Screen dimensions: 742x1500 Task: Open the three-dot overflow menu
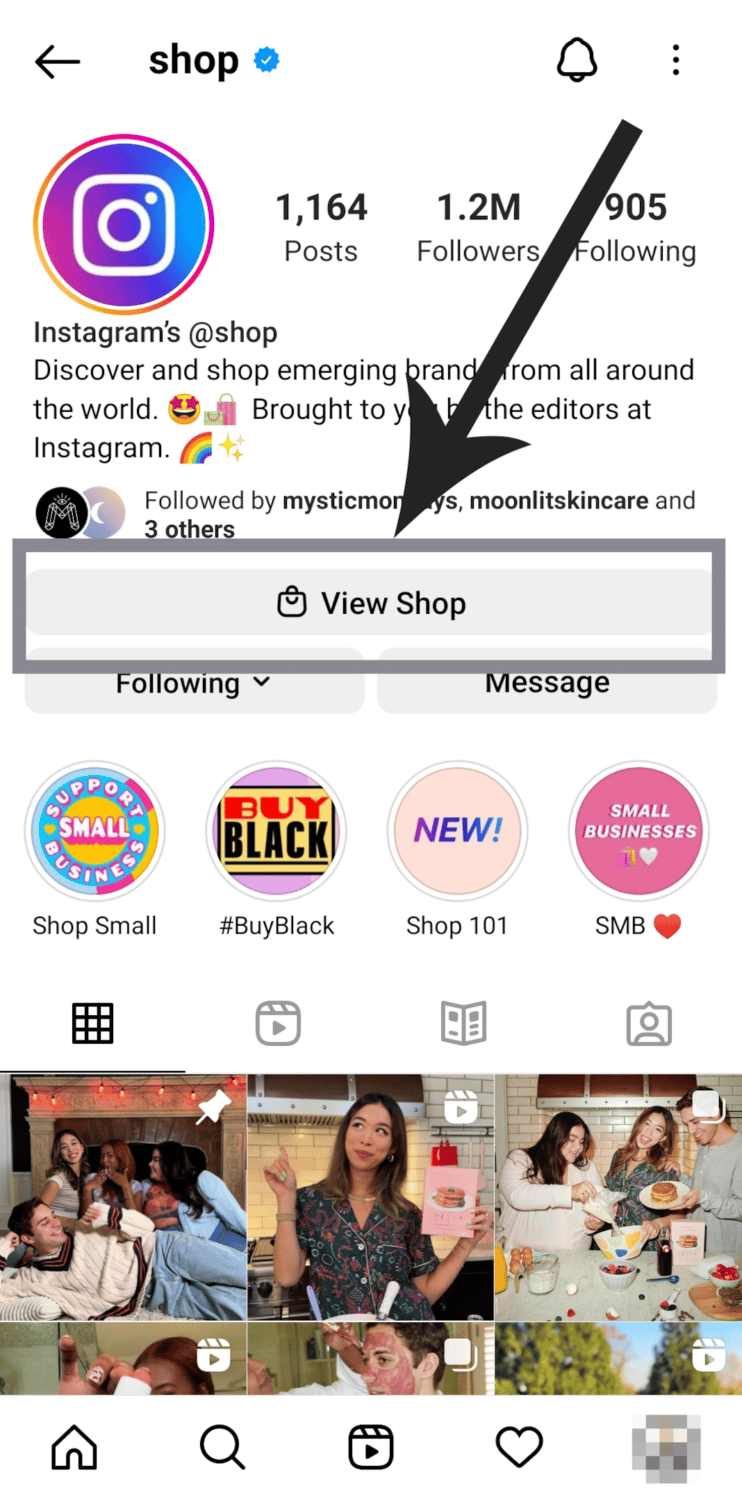click(676, 62)
